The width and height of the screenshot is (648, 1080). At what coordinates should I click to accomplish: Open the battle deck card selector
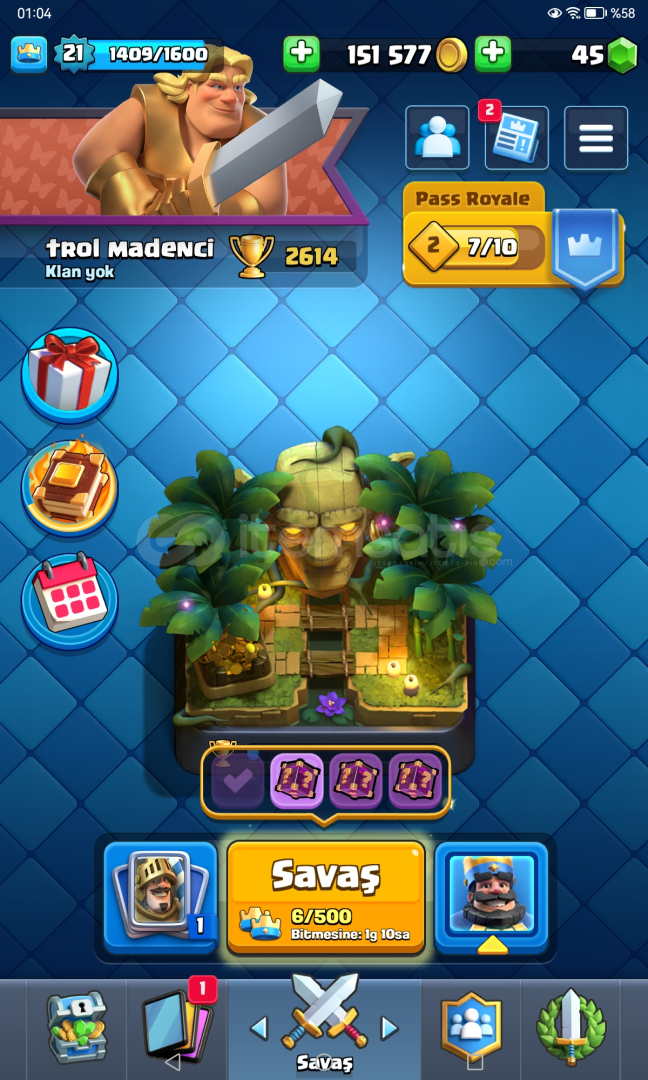tap(160, 897)
